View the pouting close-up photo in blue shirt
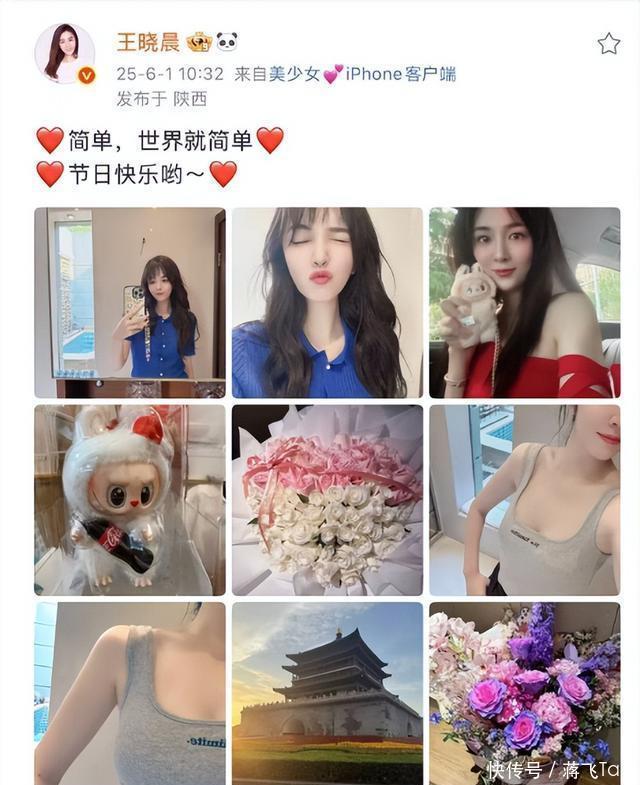Image resolution: width=640 pixels, height=785 pixels. point(327,302)
